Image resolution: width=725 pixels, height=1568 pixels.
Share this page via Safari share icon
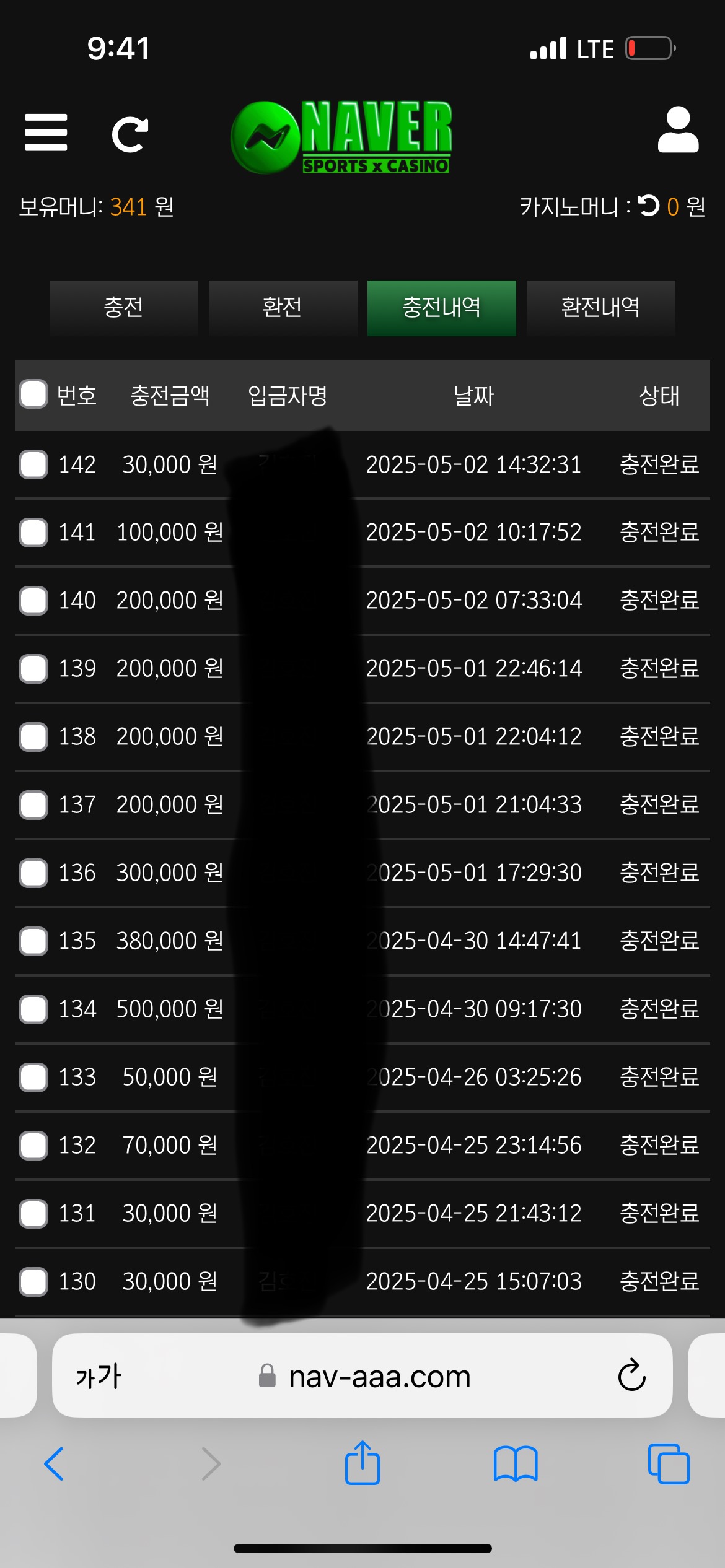362,1463
